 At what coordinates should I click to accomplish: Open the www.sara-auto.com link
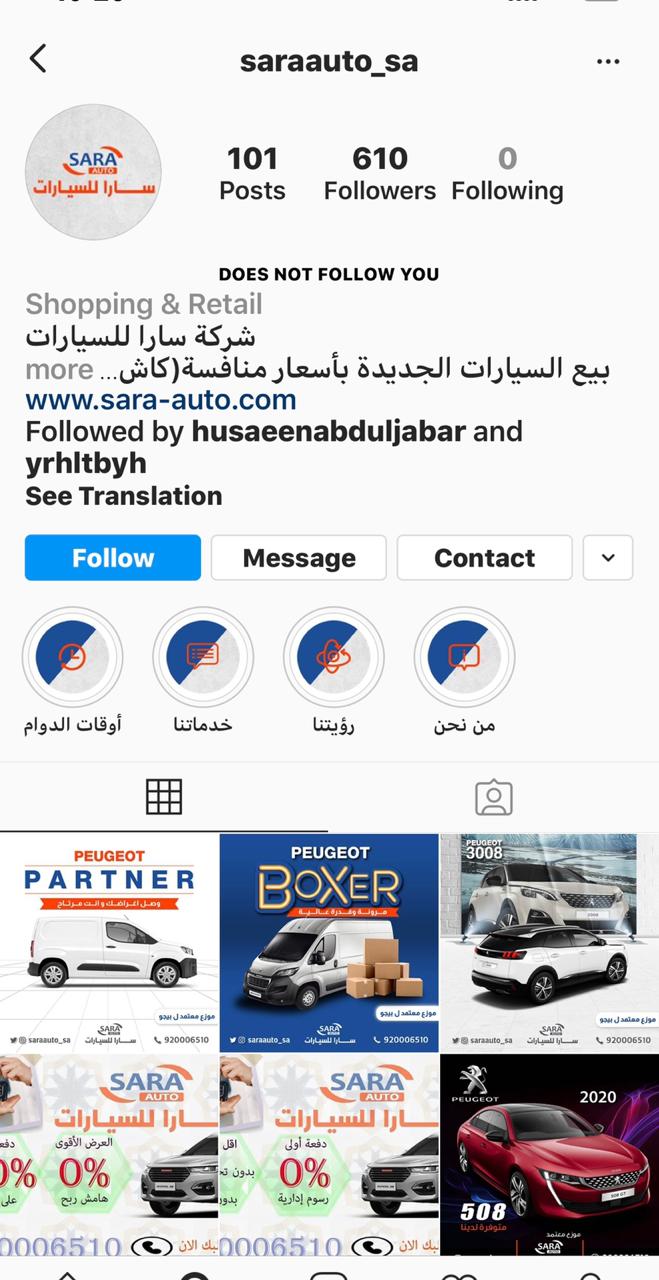pos(161,400)
